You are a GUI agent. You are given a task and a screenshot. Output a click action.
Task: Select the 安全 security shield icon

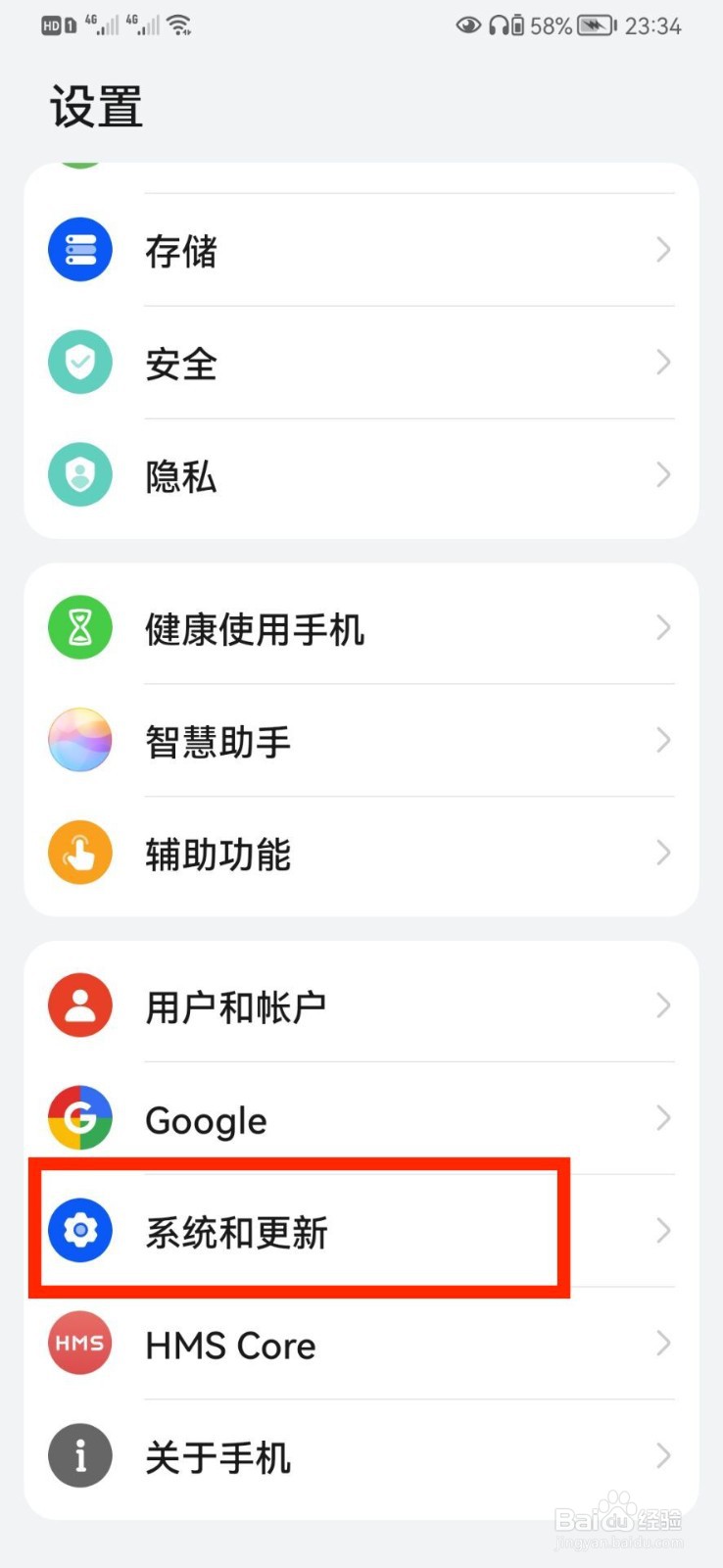pos(79,362)
